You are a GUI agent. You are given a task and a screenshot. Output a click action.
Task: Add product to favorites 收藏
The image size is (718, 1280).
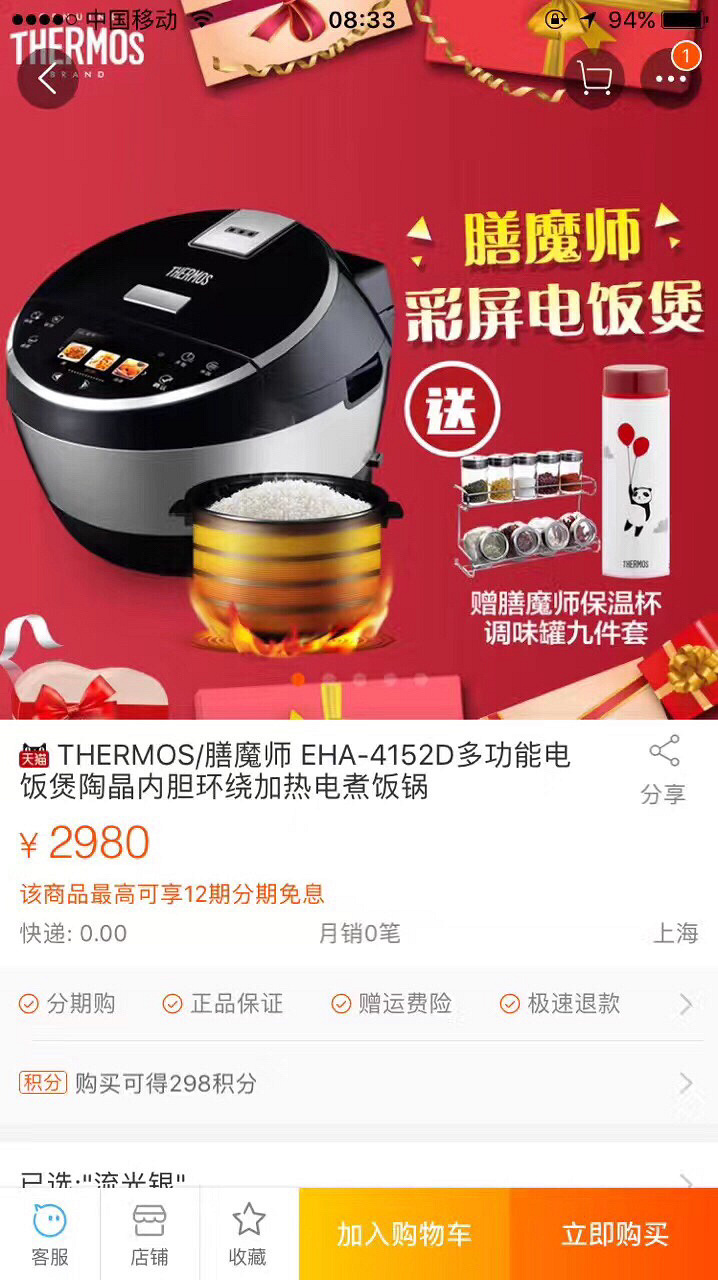click(248, 1234)
